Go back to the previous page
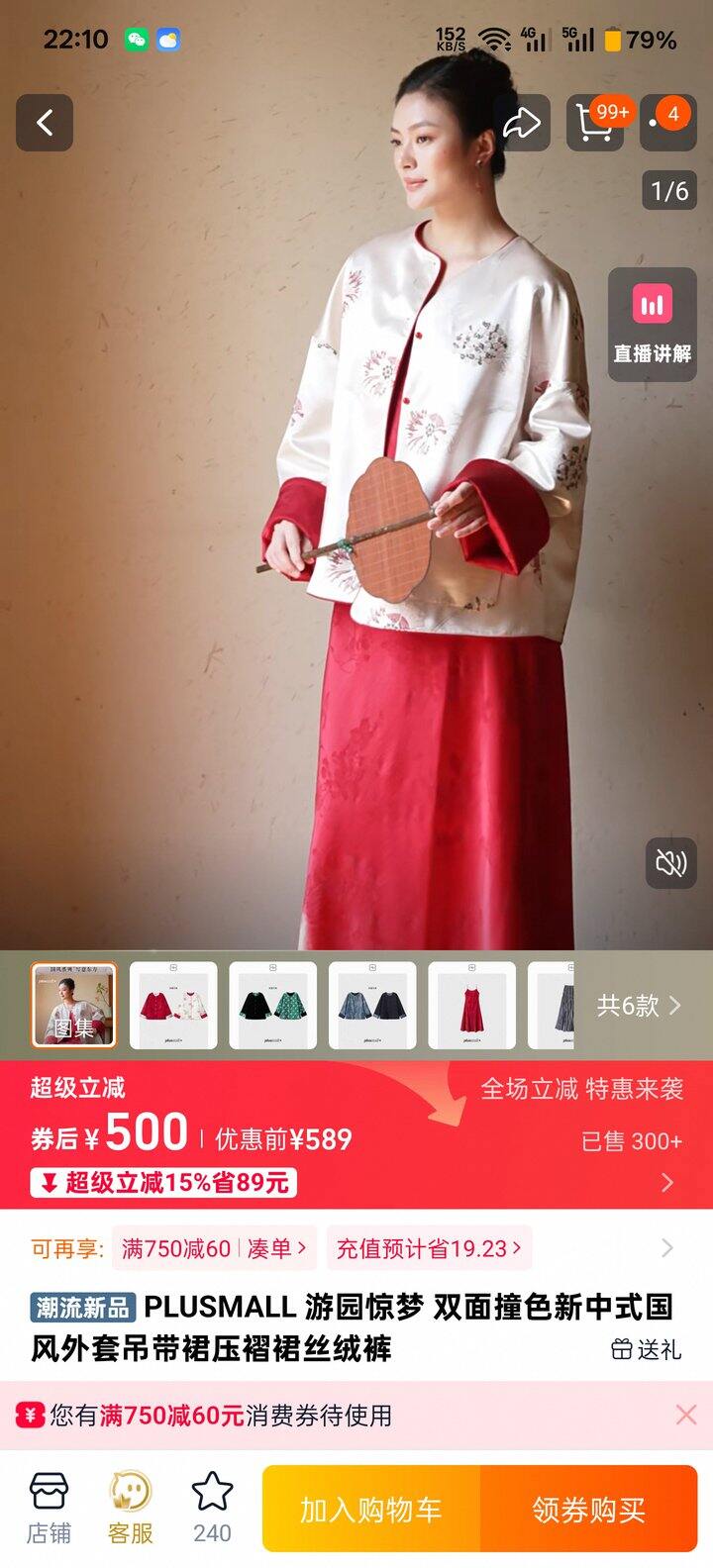 click(45, 123)
